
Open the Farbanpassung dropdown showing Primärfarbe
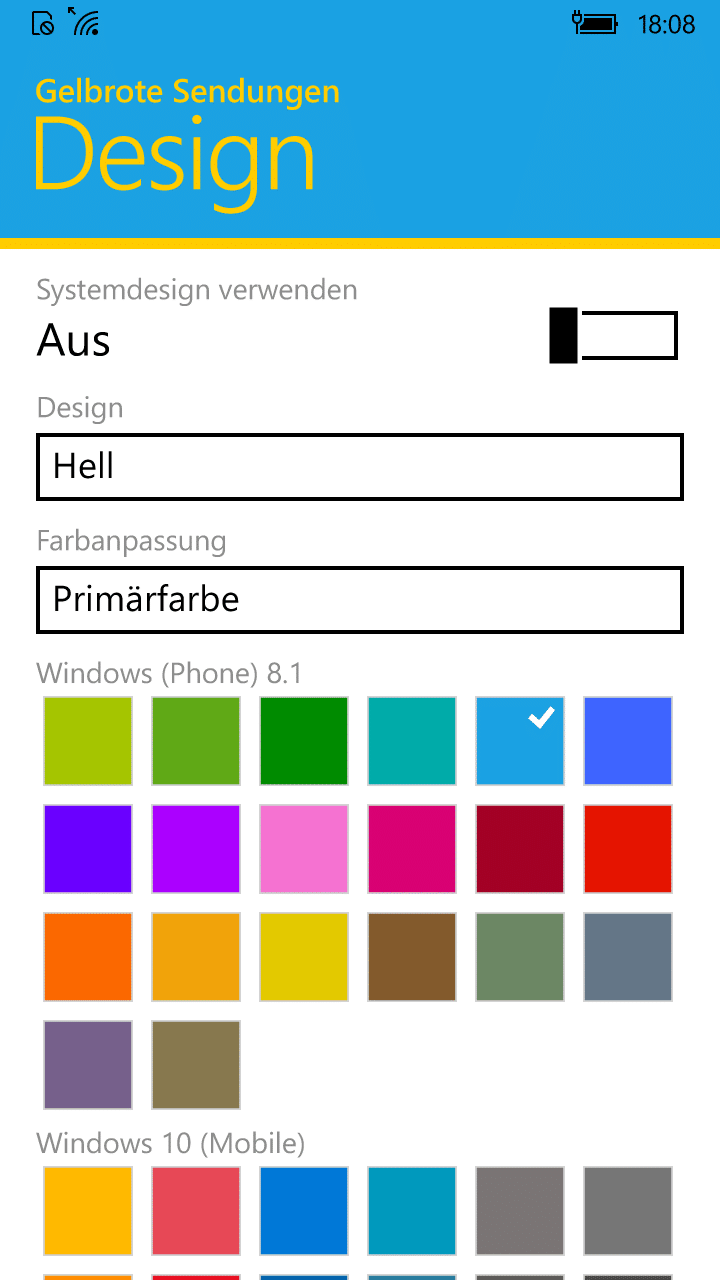(x=360, y=600)
